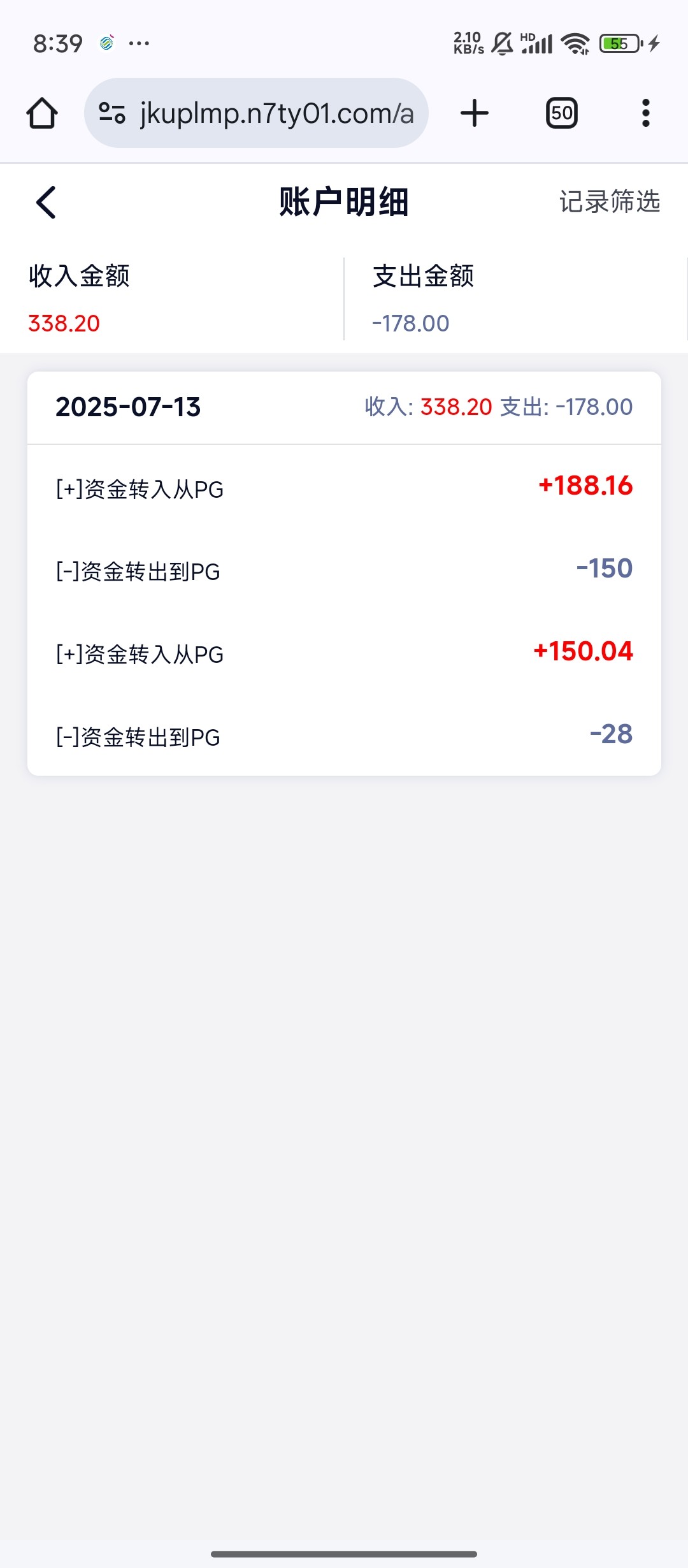Open a new browser tab
Screen dimensions: 688x1568
click(475, 113)
